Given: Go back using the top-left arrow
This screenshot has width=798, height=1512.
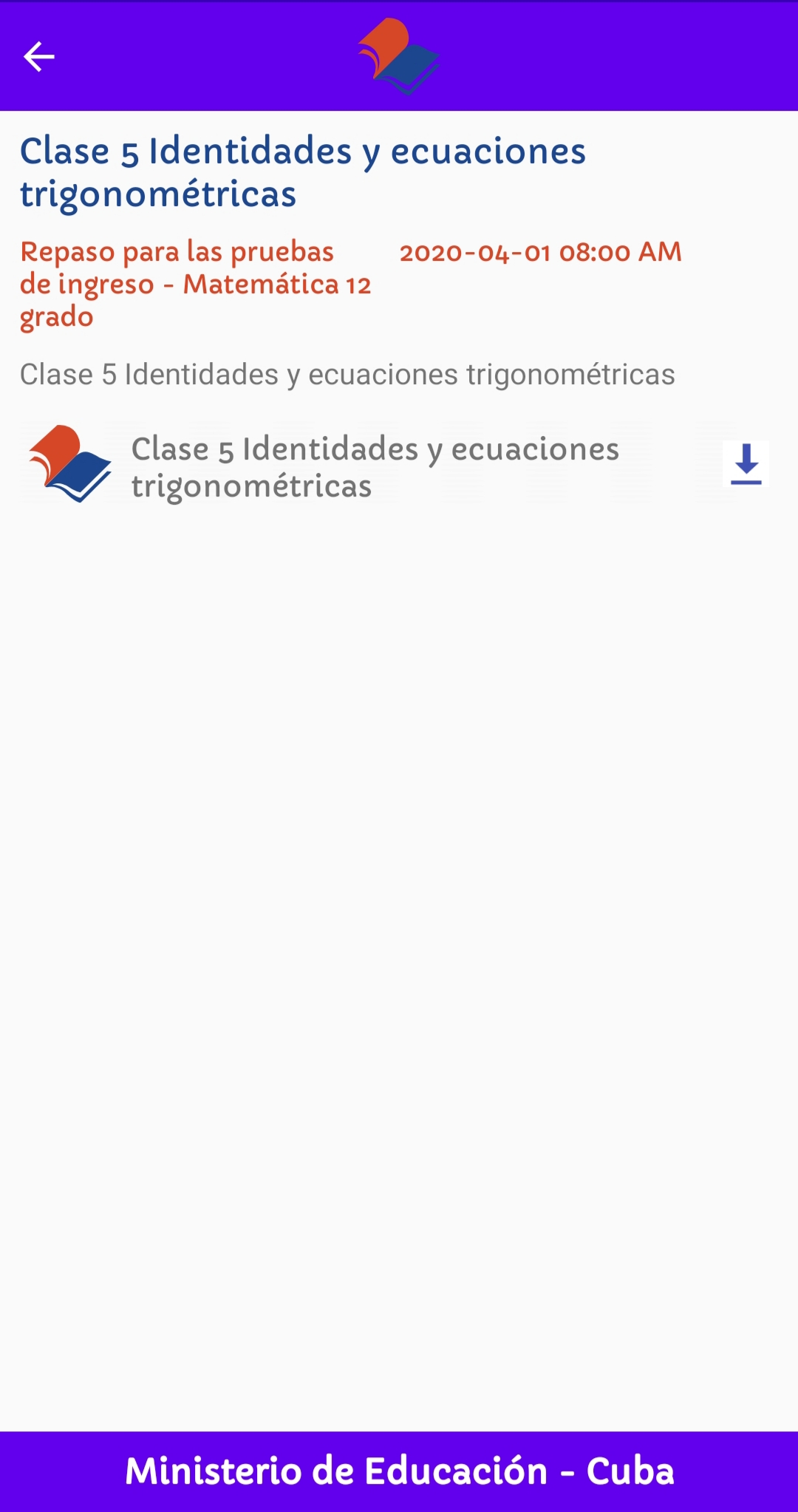Looking at the screenshot, I should click(39, 57).
